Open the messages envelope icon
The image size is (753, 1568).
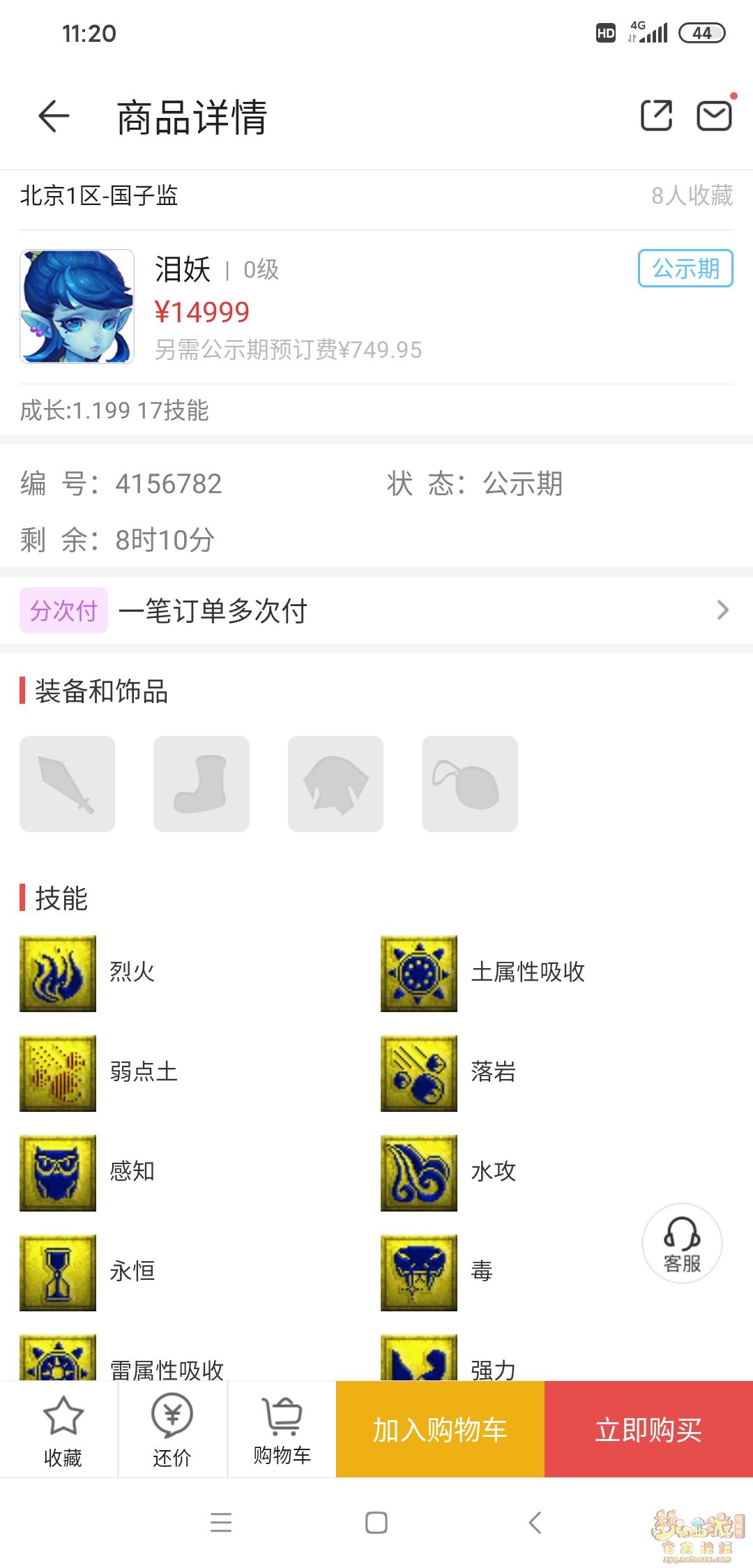[715, 116]
